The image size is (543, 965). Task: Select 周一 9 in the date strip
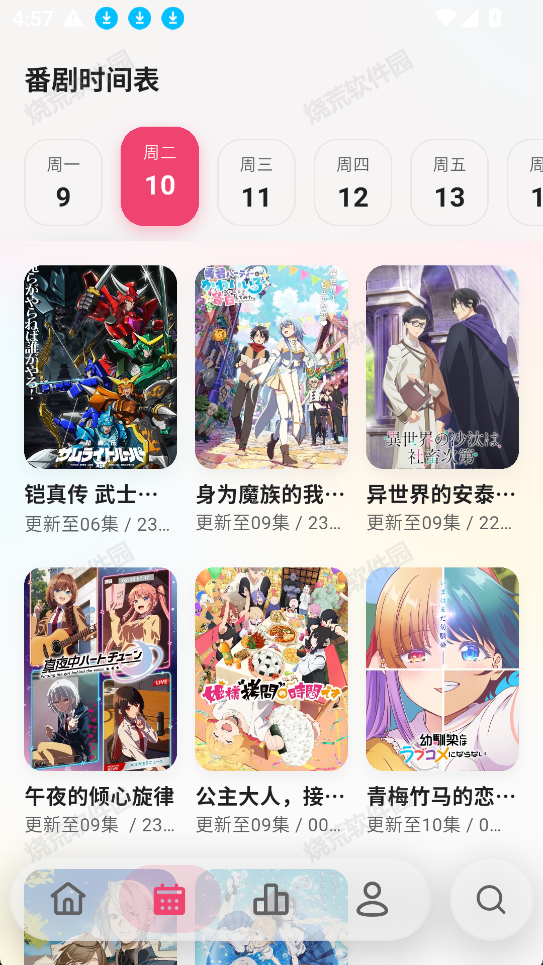(x=63, y=182)
